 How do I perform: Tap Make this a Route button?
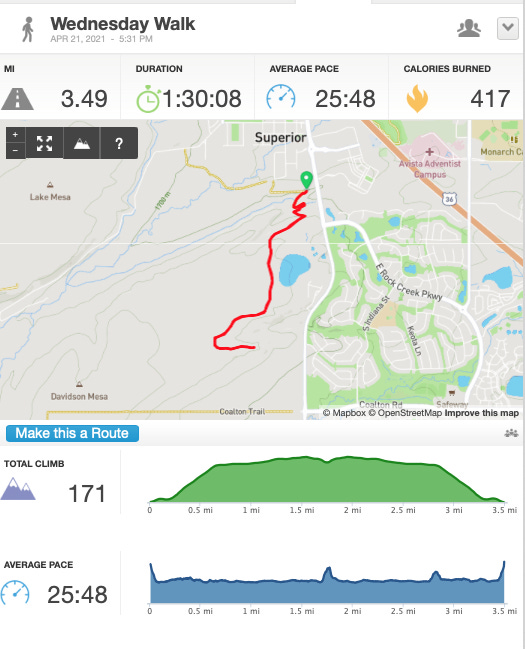pyautogui.click(x=72, y=433)
